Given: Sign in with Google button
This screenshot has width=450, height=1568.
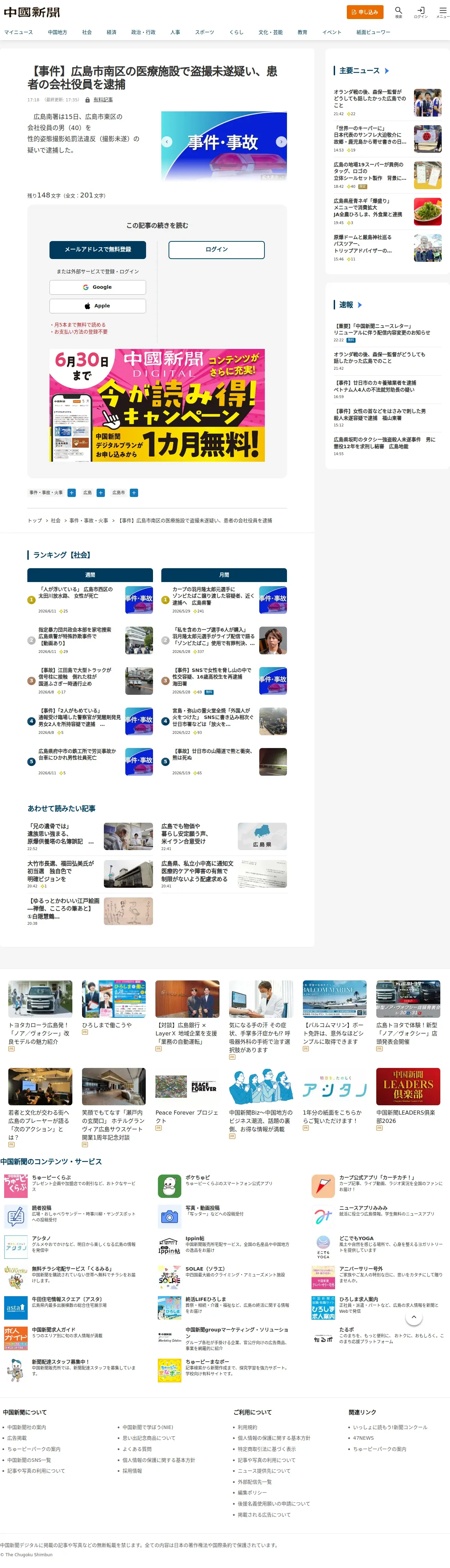Looking at the screenshot, I should [x=97, y=287].
